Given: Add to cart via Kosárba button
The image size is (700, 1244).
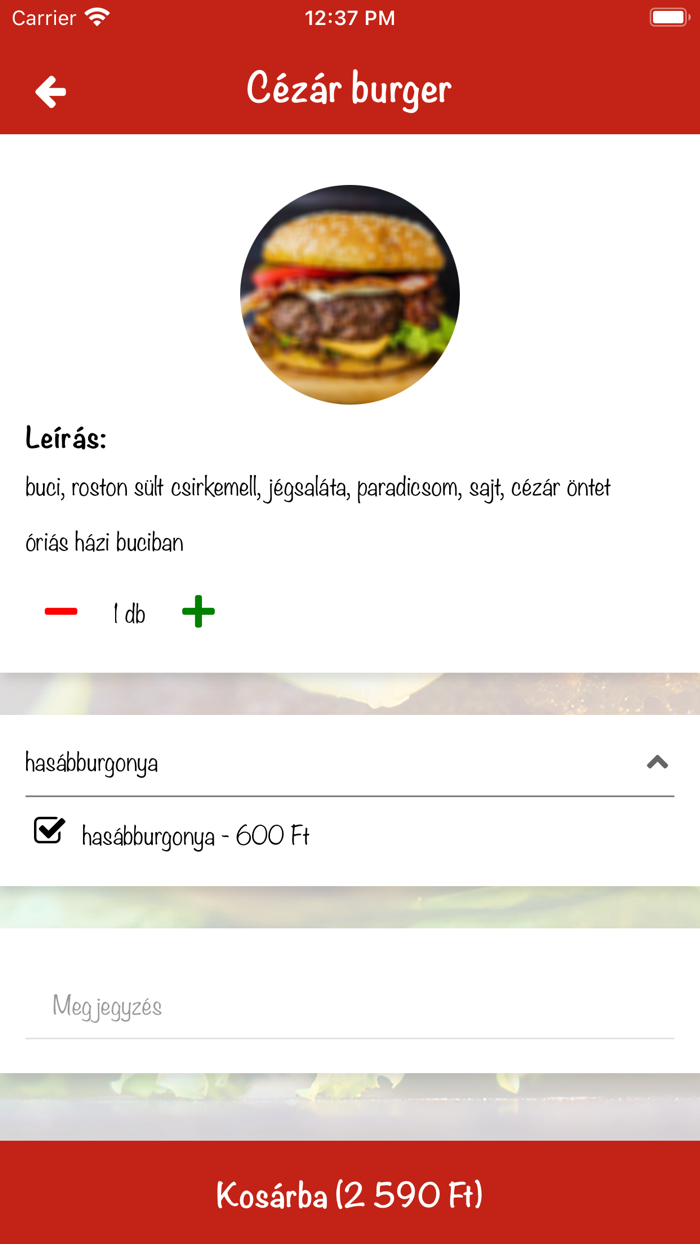Looking at the screenshot, I should 350,1194.
